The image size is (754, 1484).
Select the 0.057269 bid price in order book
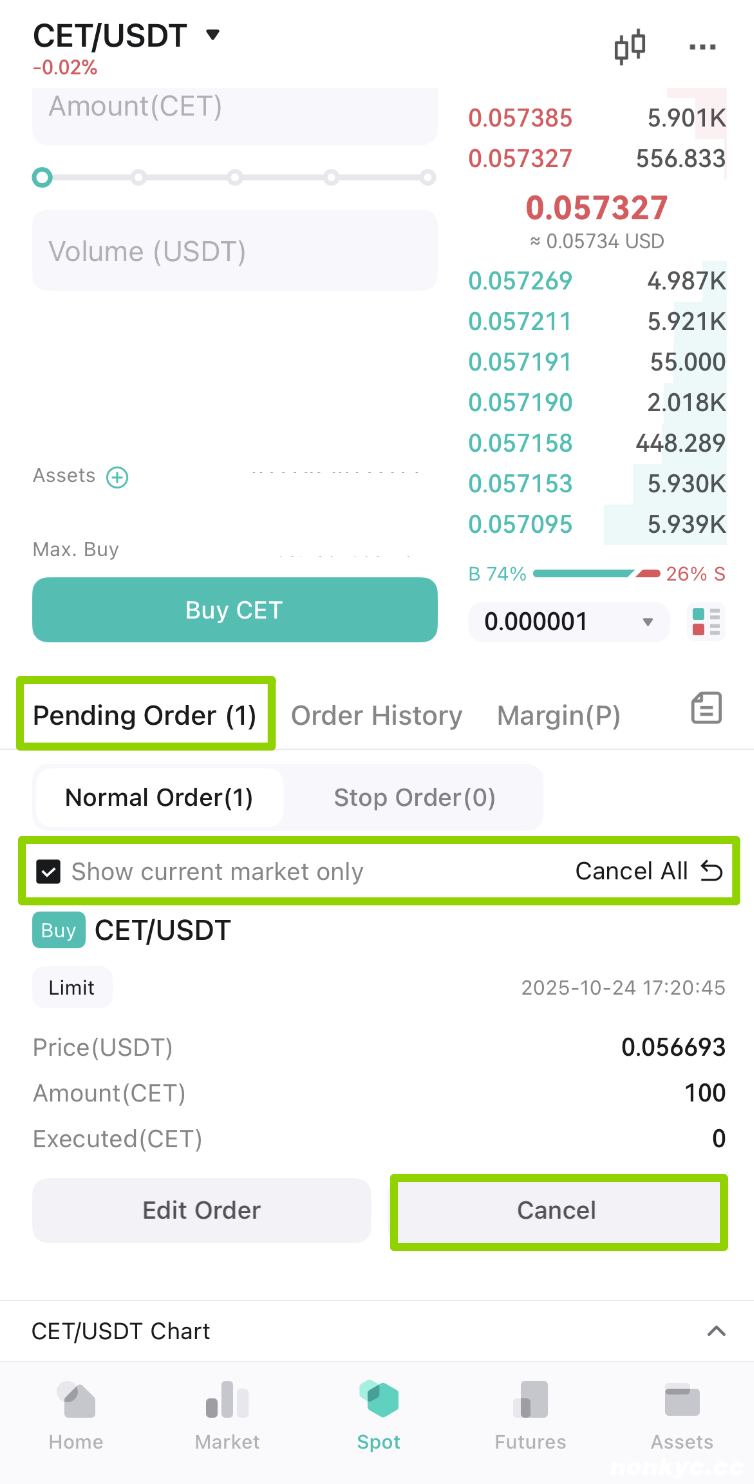pos(520,281)
